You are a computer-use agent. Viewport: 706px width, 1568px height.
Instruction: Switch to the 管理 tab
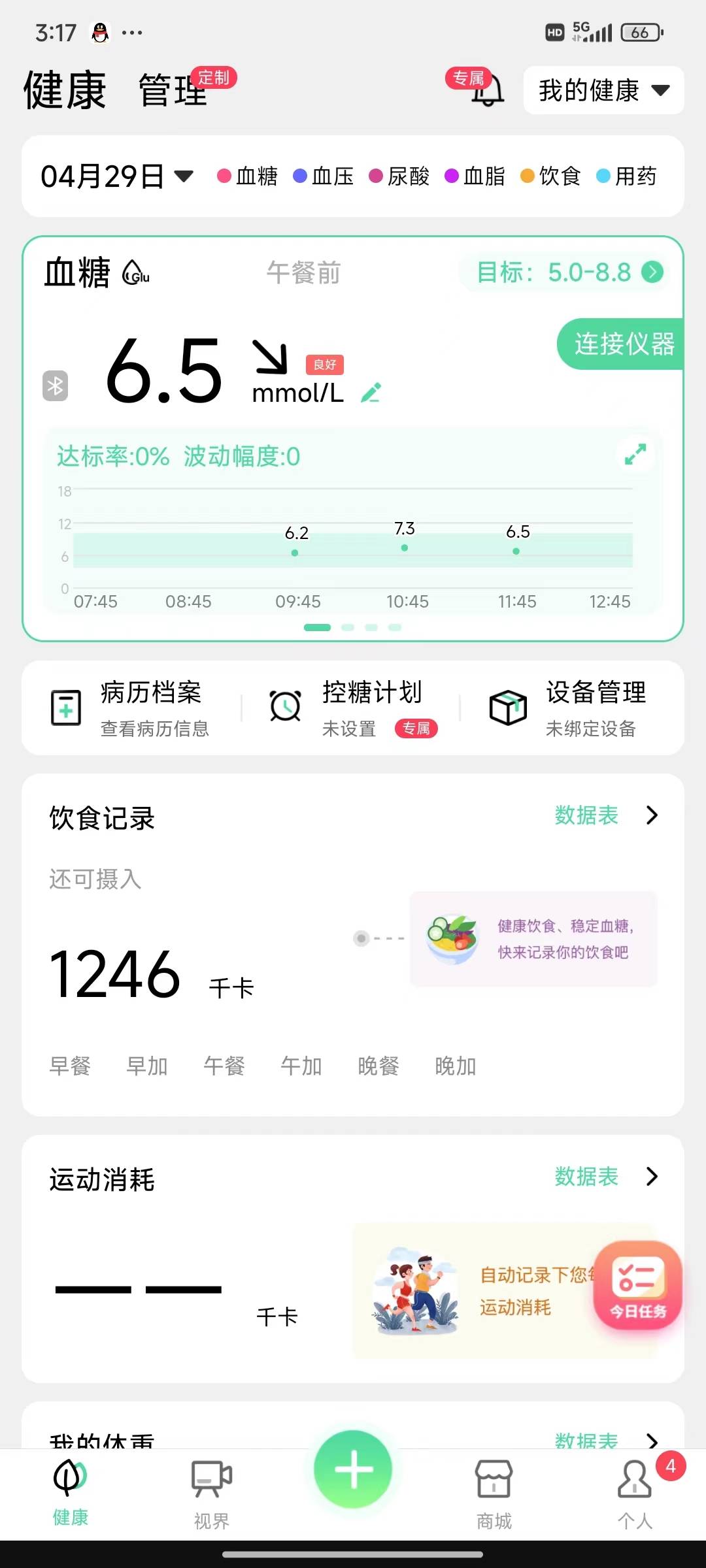pyautogui.click(x=173, y=90)
